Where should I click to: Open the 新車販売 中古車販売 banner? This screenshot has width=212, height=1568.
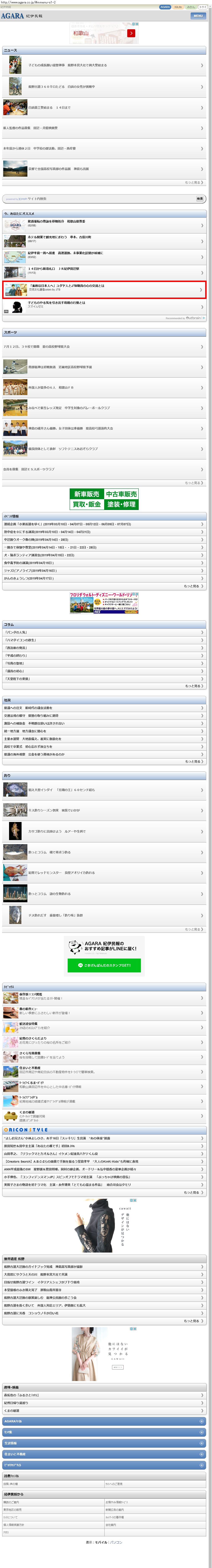(104, 499)
